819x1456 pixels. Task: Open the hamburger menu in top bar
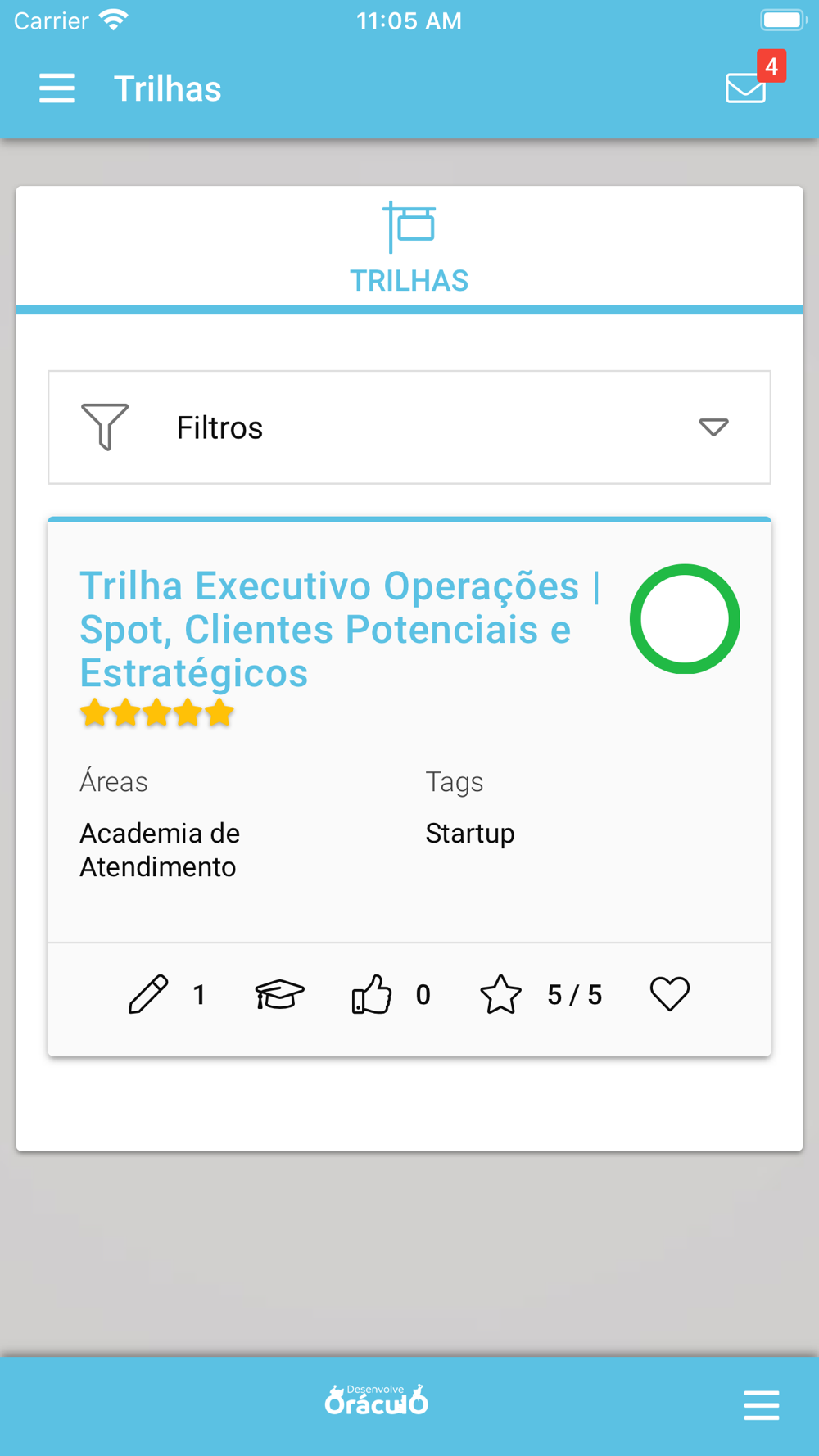coord(57,88)
